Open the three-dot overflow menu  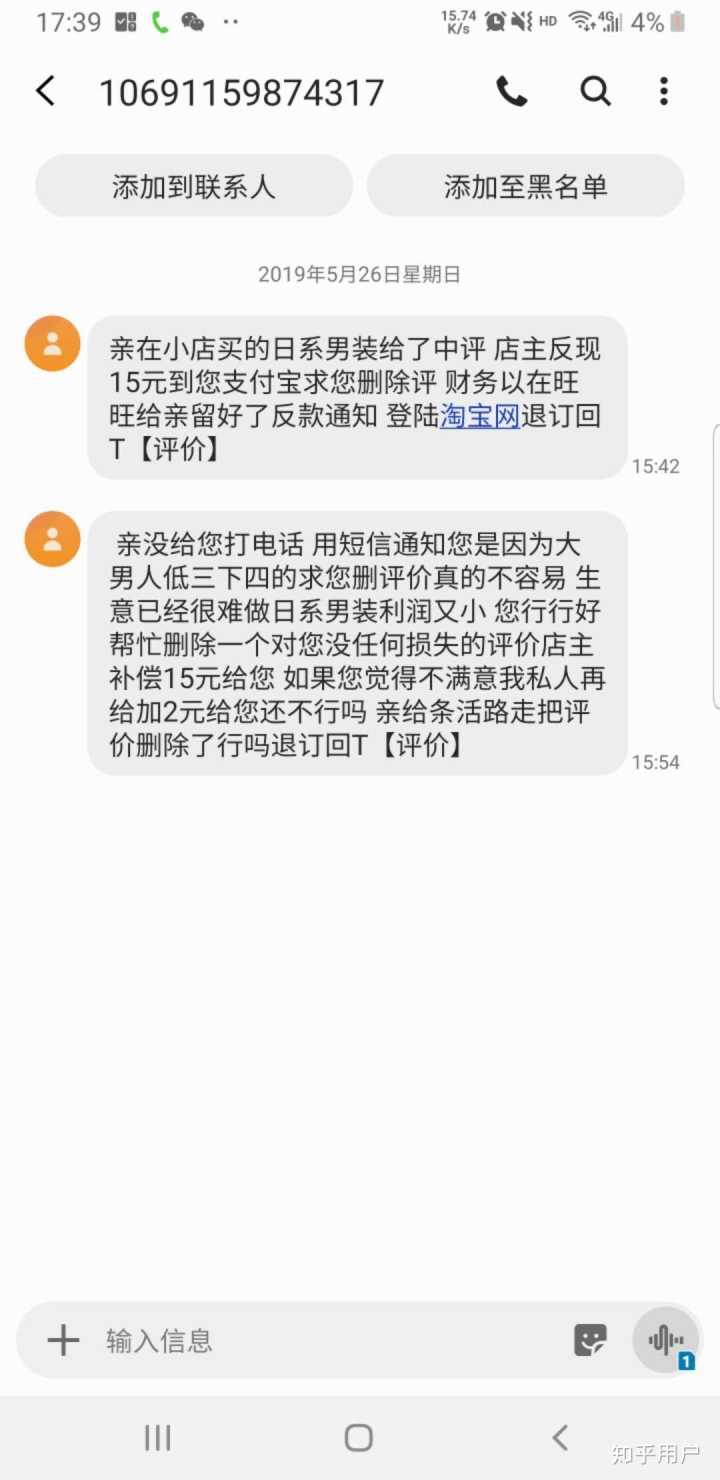click(664, 92)
